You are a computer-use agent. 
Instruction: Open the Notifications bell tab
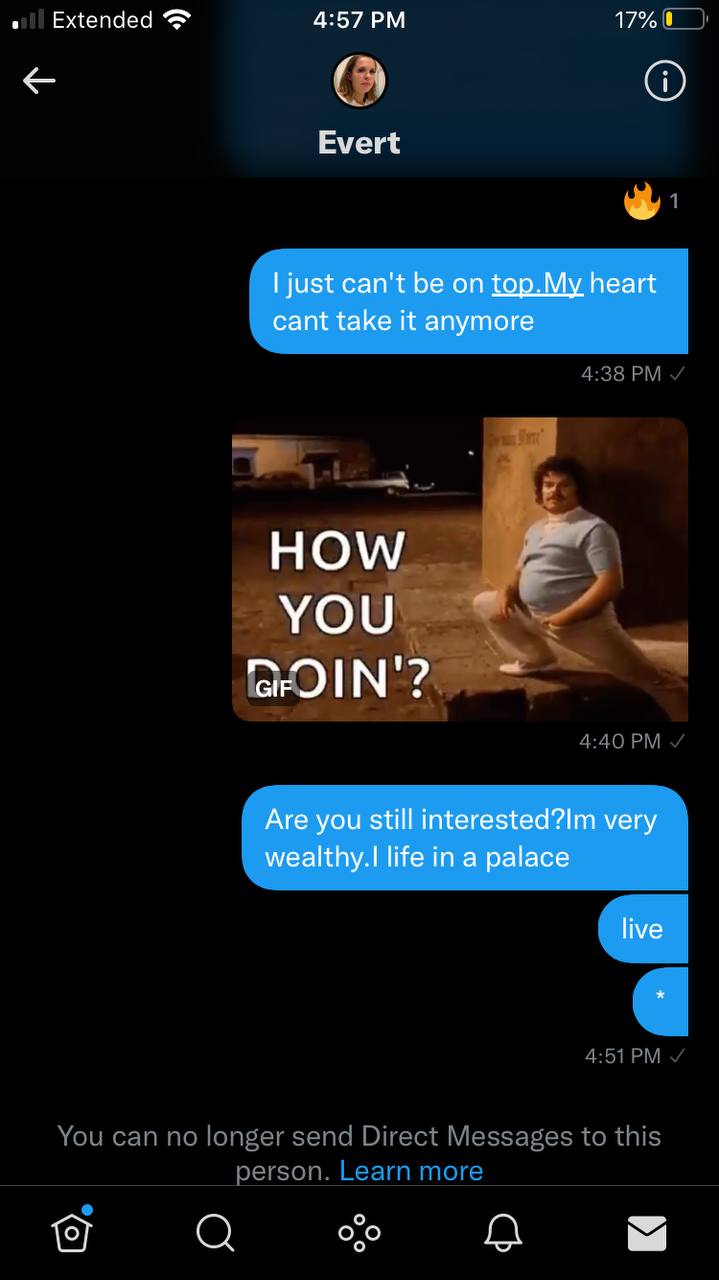(503, 1233)
